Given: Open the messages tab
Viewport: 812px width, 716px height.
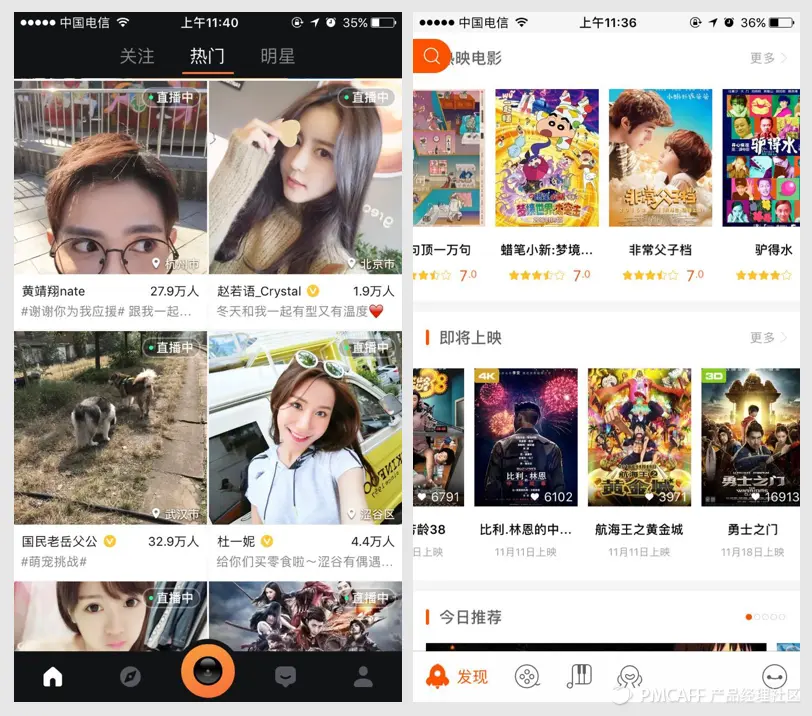Looking at the screenshot, I should tap(286, 677).
